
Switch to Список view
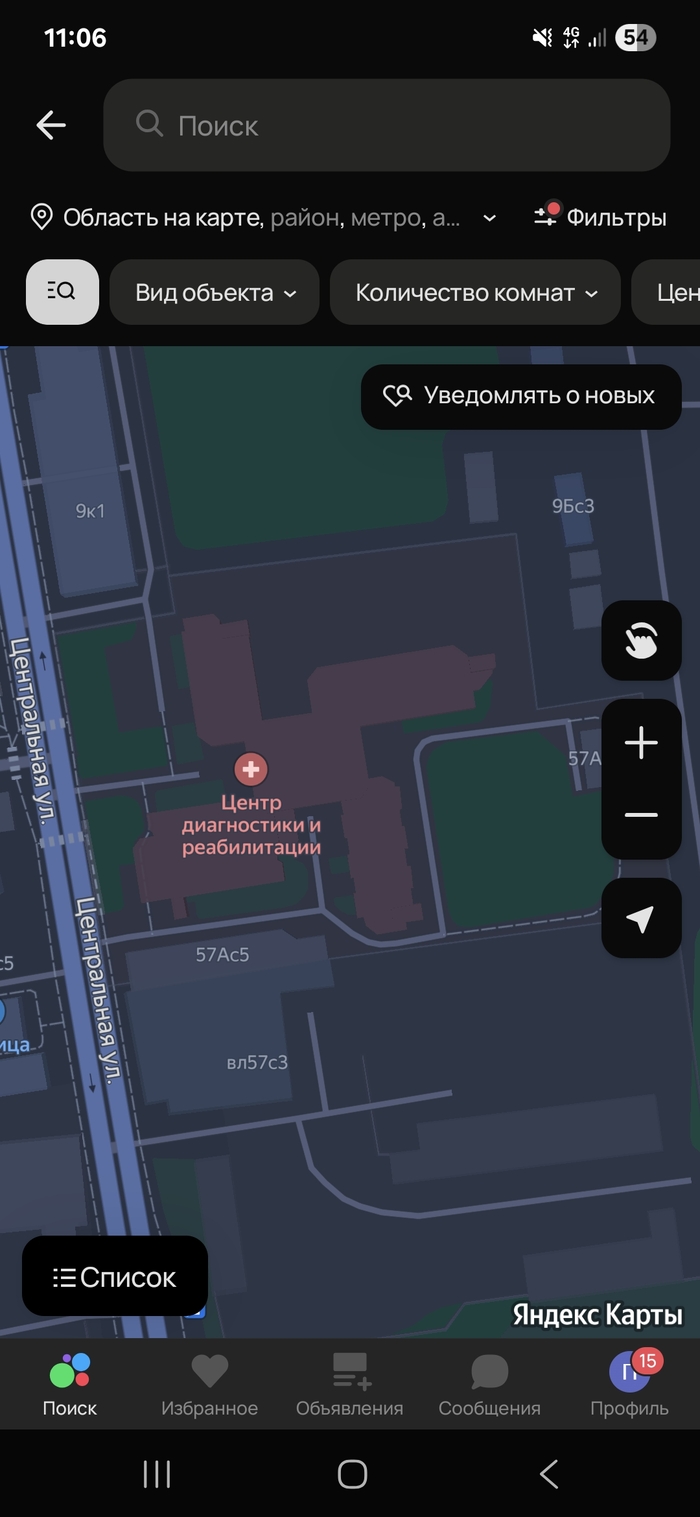[115, 1277]
